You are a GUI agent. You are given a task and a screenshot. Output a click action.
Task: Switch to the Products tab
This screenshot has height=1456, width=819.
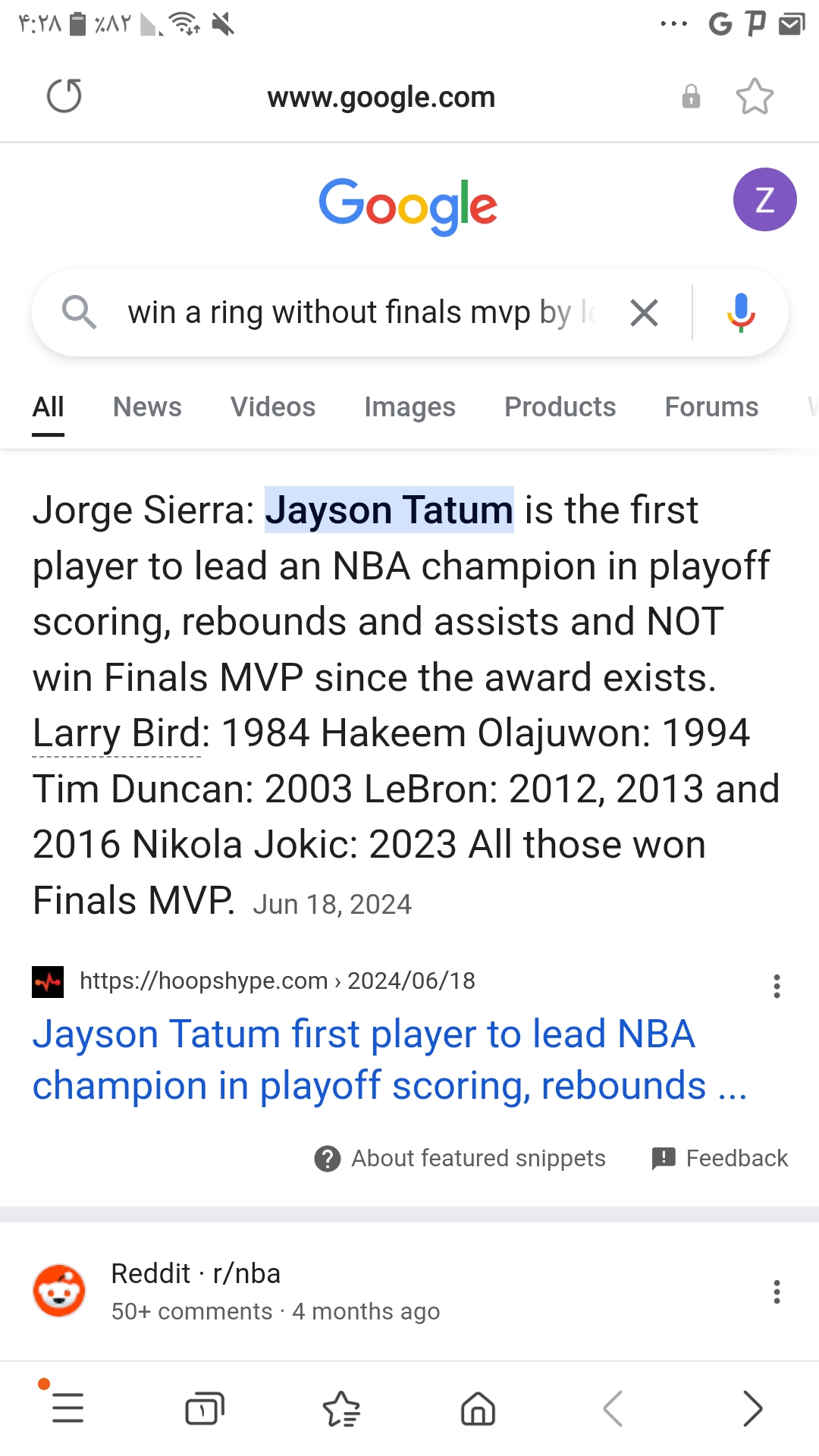(x=560, y=407)
